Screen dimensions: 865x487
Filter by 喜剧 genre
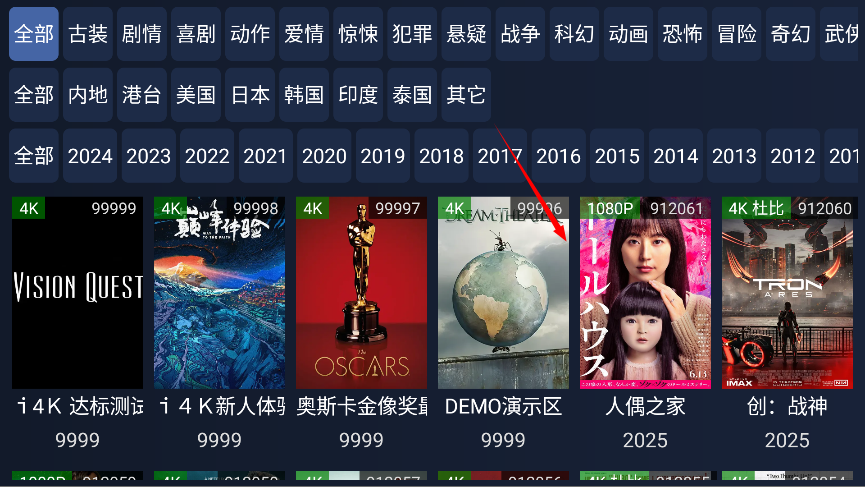(196, 34)
